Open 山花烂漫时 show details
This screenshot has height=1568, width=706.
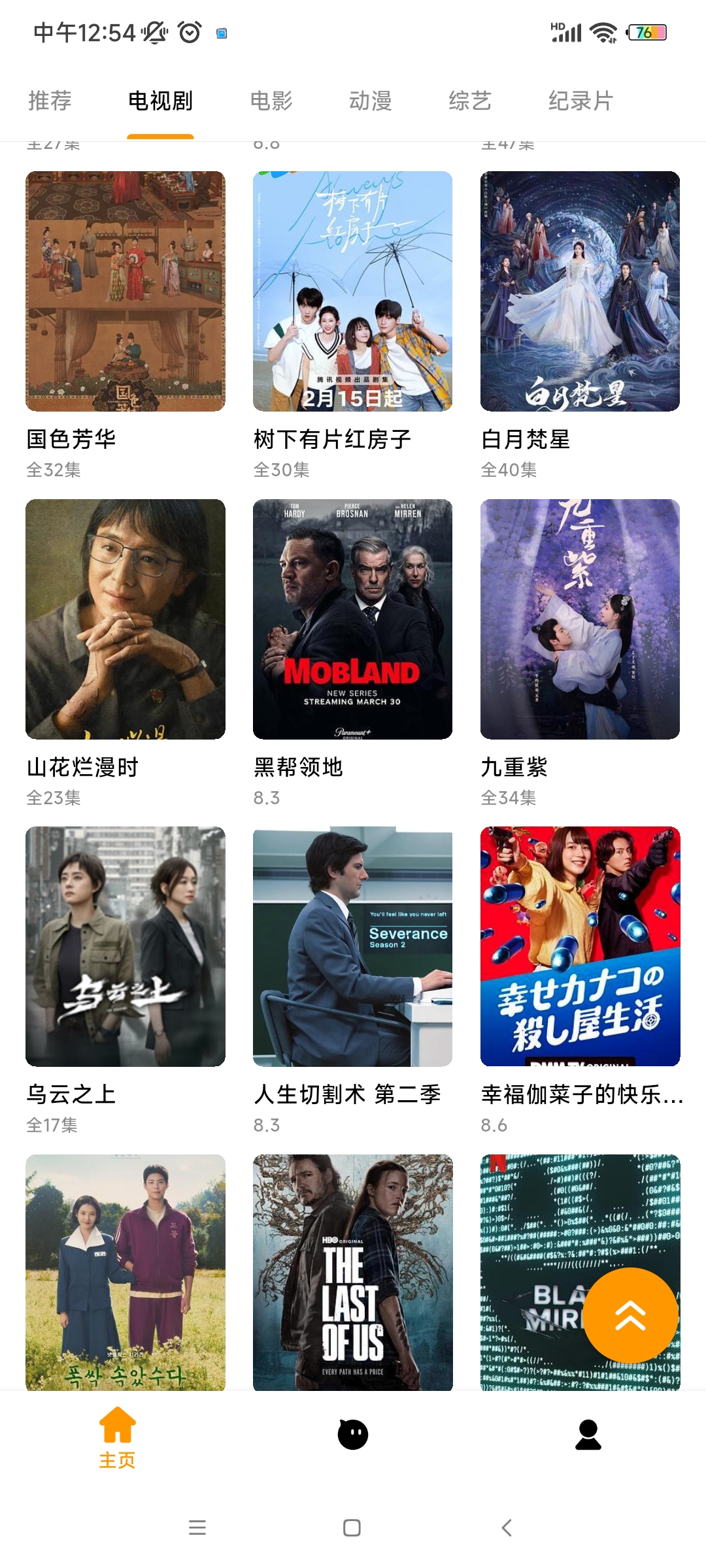[126, 619]
